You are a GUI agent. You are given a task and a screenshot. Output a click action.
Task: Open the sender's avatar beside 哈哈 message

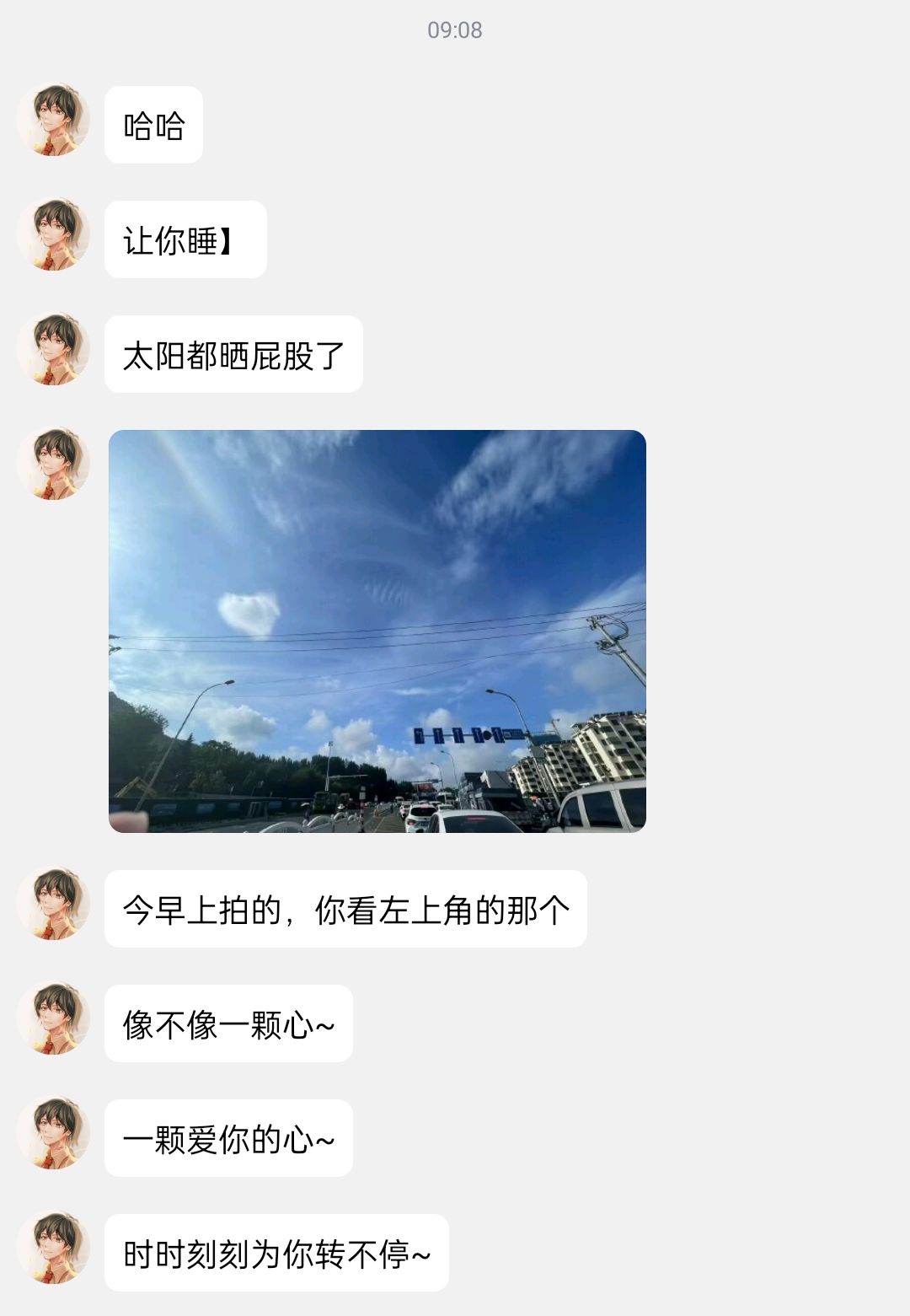[x=55, y=121]
